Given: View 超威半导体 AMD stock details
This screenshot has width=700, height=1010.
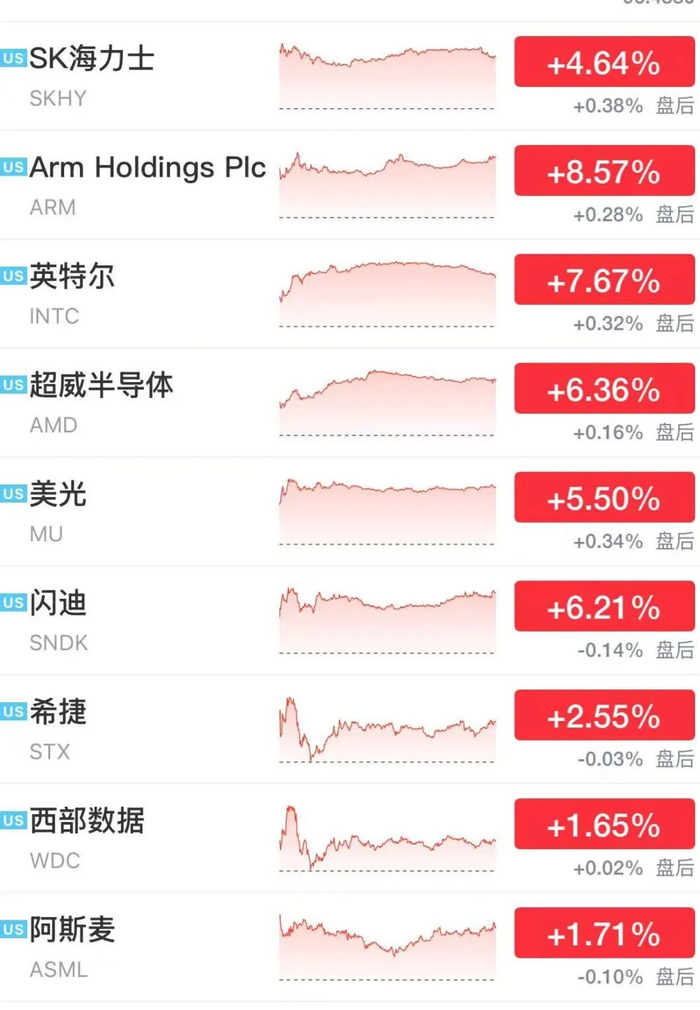Looking at the screenshot, I should pos(350,403).
